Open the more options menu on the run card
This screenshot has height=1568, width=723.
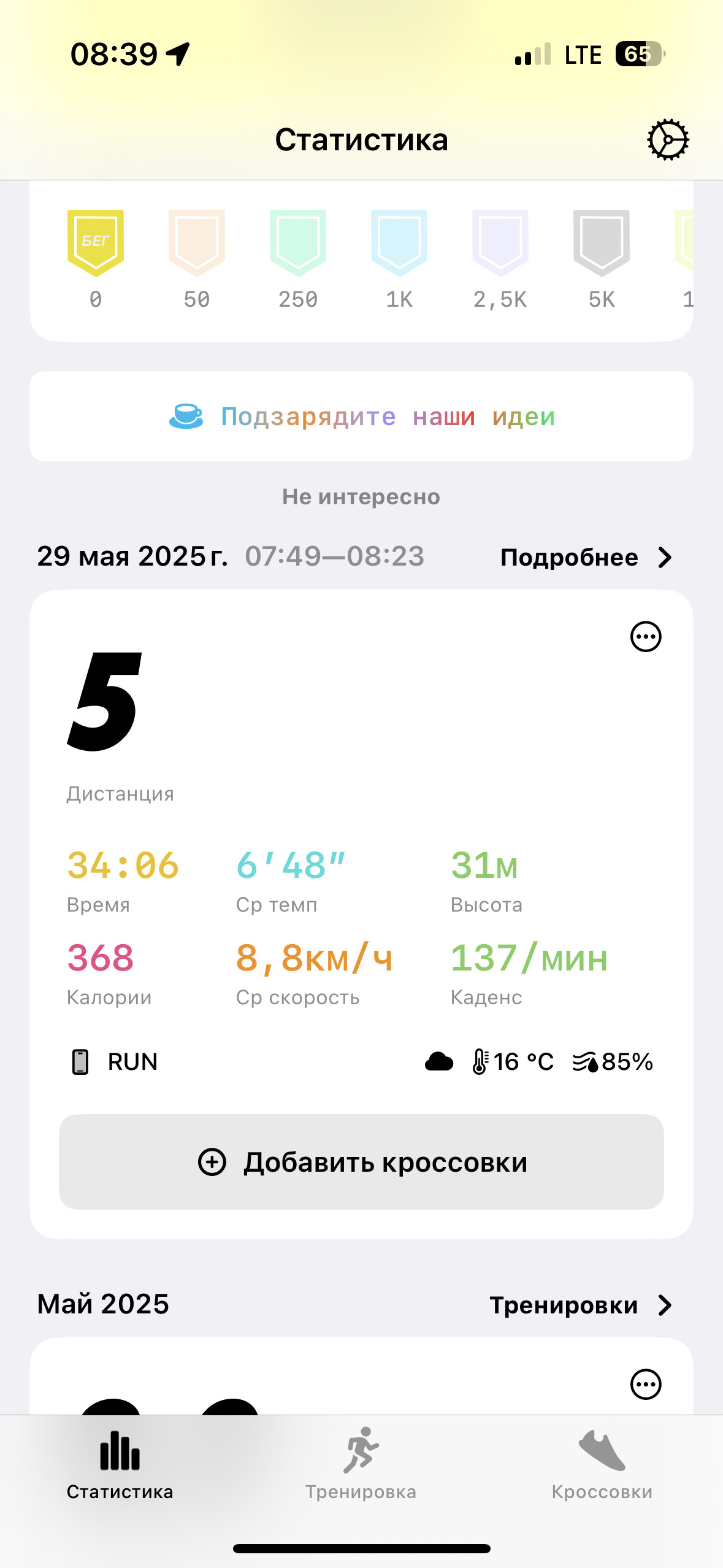click(646, 637)
